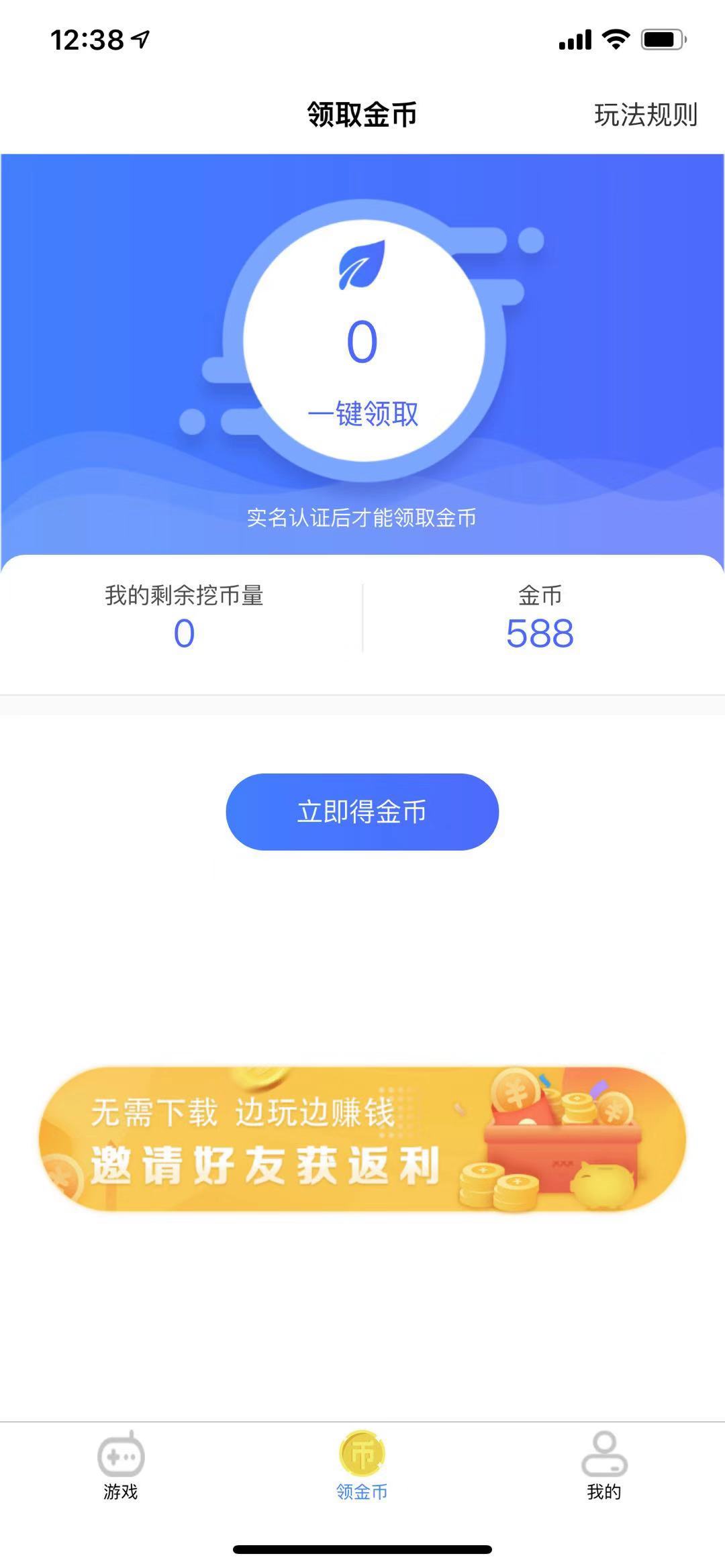Tap the zero counter in the circle
Image resolution: width=725 pixels, height=1568 pixels.
(x=360, y=342)
